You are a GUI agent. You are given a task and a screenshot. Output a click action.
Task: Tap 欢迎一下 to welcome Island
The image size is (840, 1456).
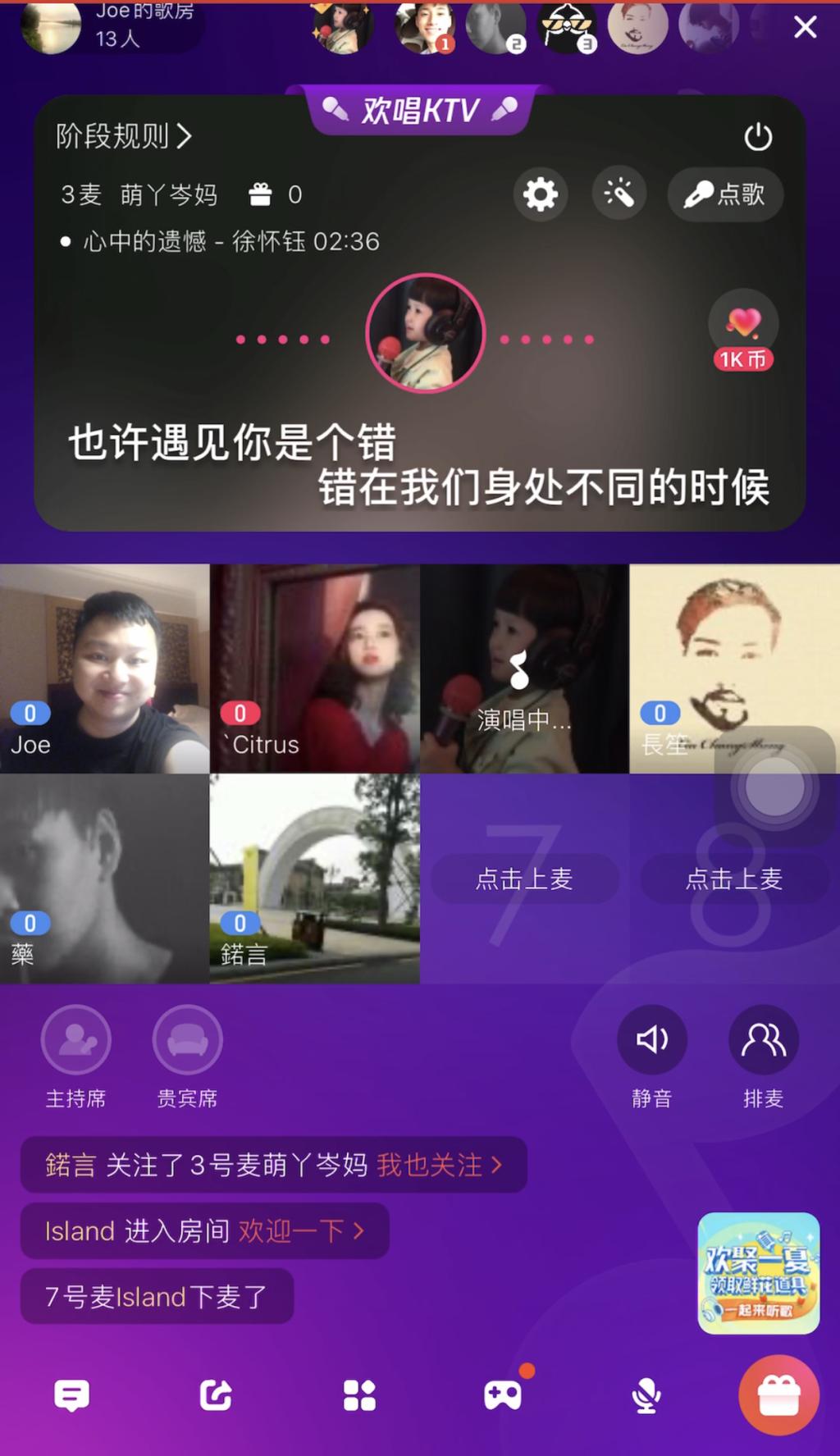tap(300, 1231)
